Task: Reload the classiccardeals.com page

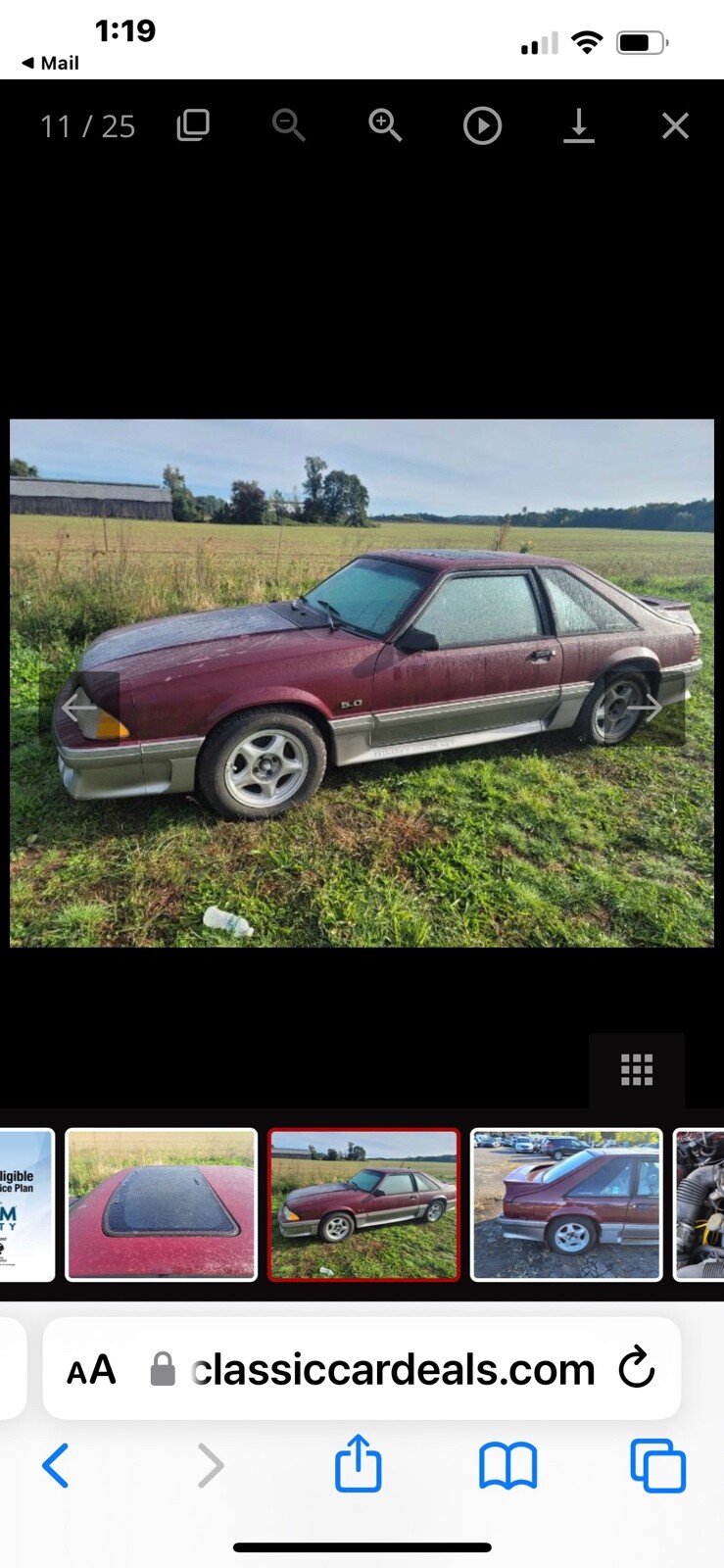Action: (637, 1368)
